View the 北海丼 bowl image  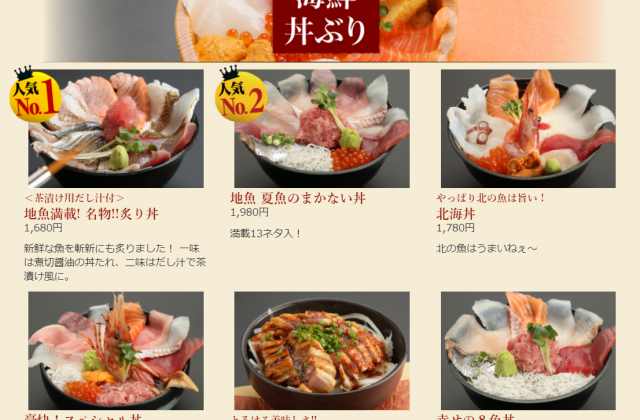click(x=528, y=128)
